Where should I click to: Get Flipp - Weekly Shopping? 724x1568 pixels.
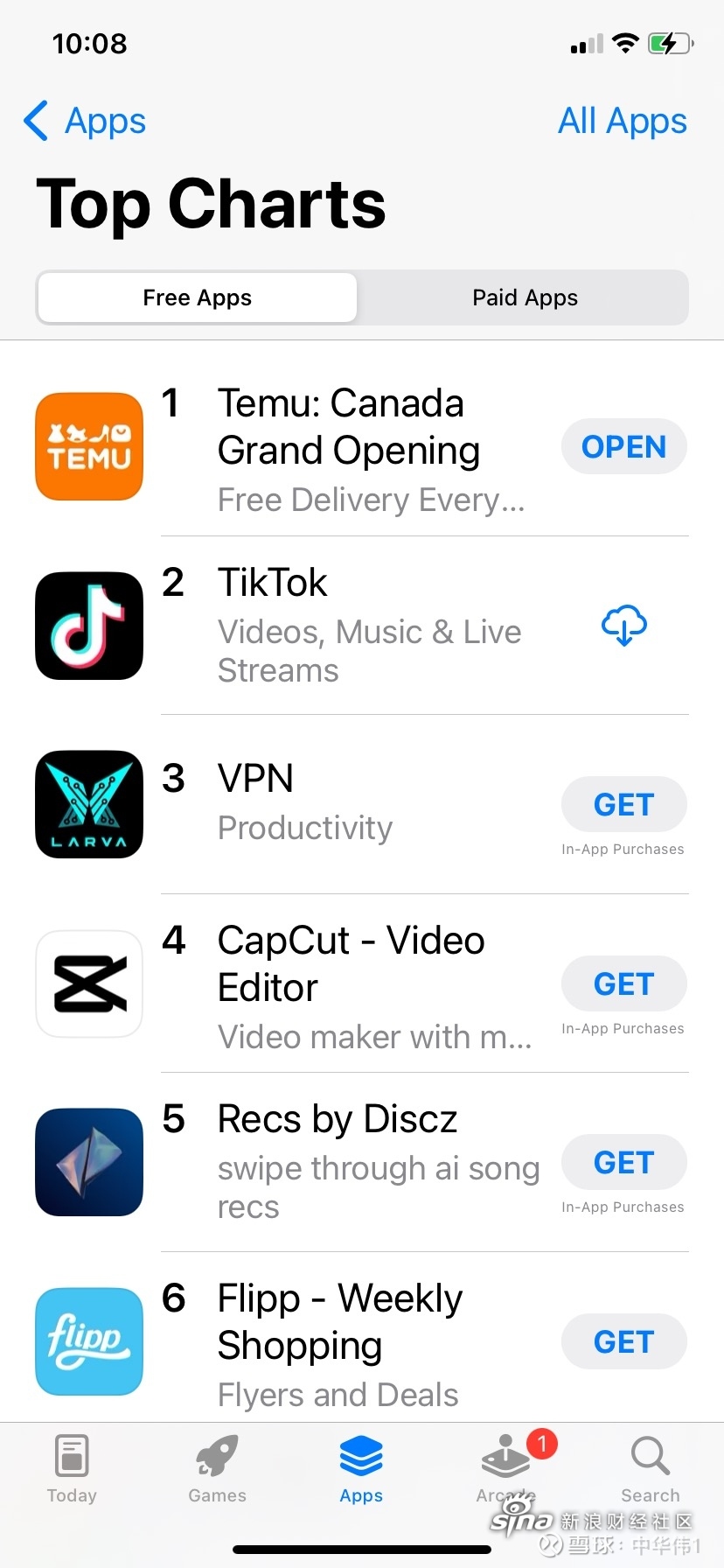point(623,1341)
